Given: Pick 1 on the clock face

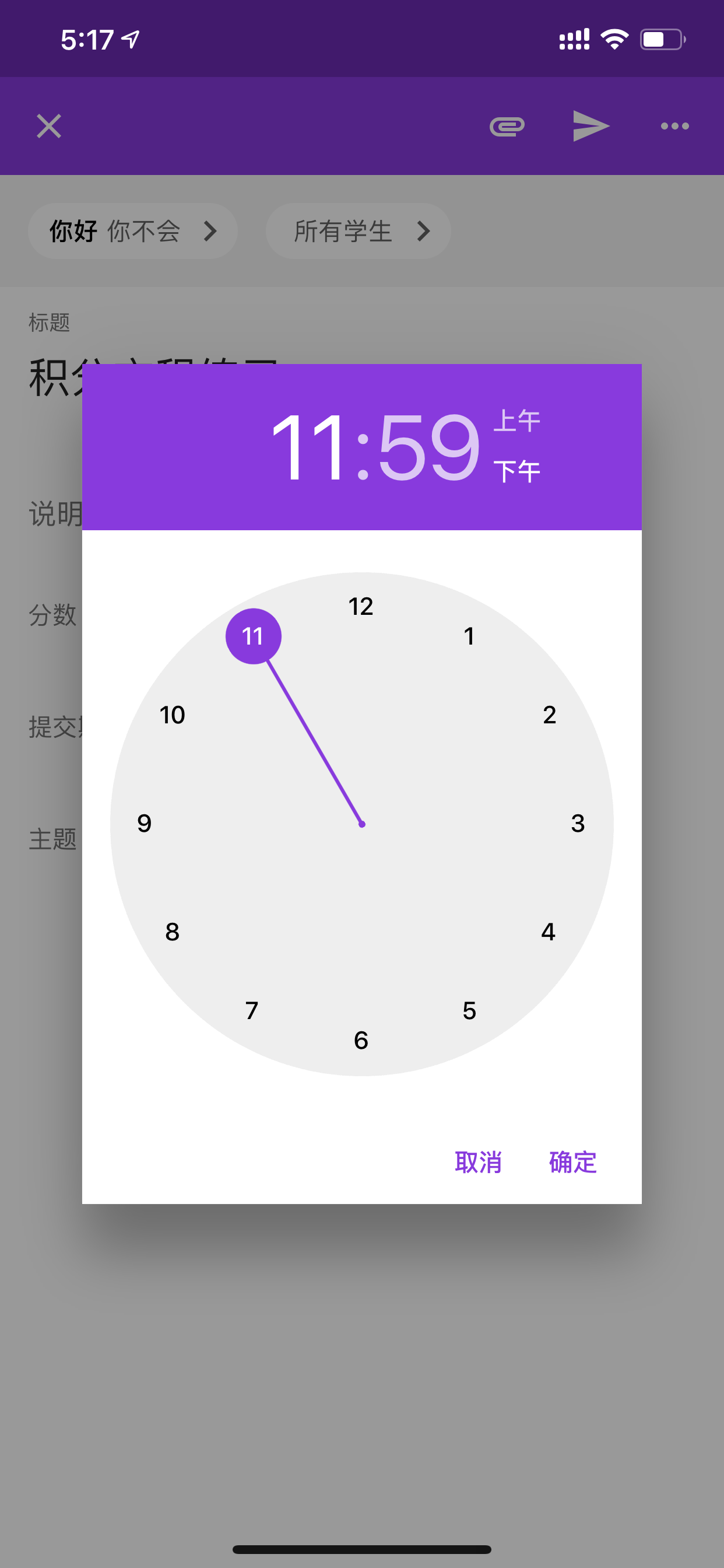Looking at the screenshot, I should (469, 636).
